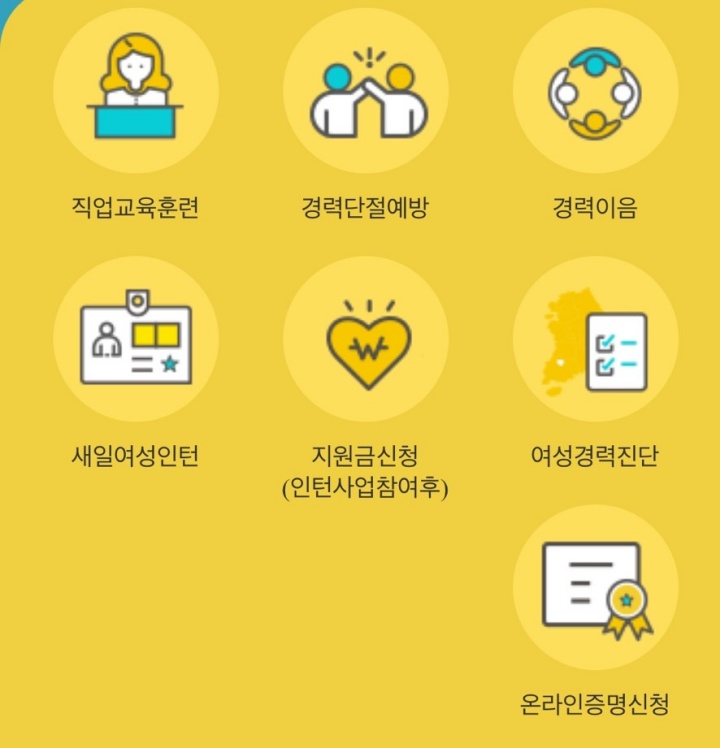Start 여성경력진단
Screen dimensions: 720x748
click(x=595, y=340)
